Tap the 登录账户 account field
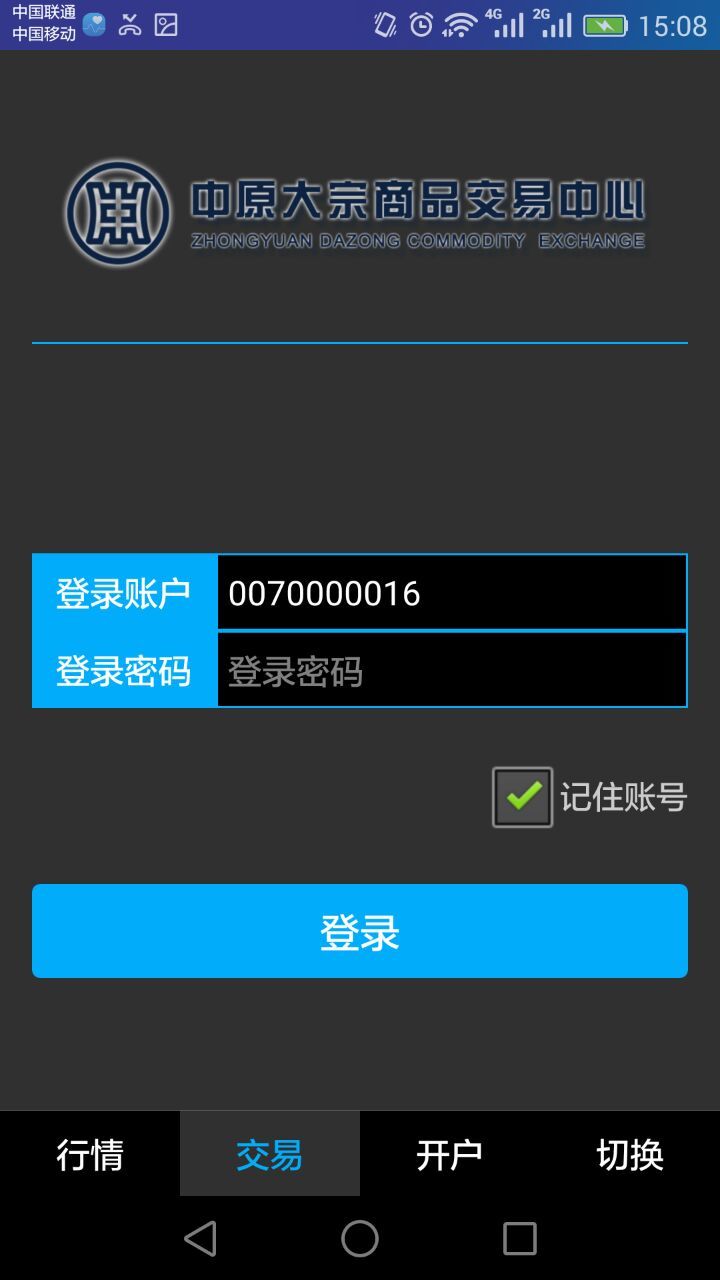 tap(452, 593)
